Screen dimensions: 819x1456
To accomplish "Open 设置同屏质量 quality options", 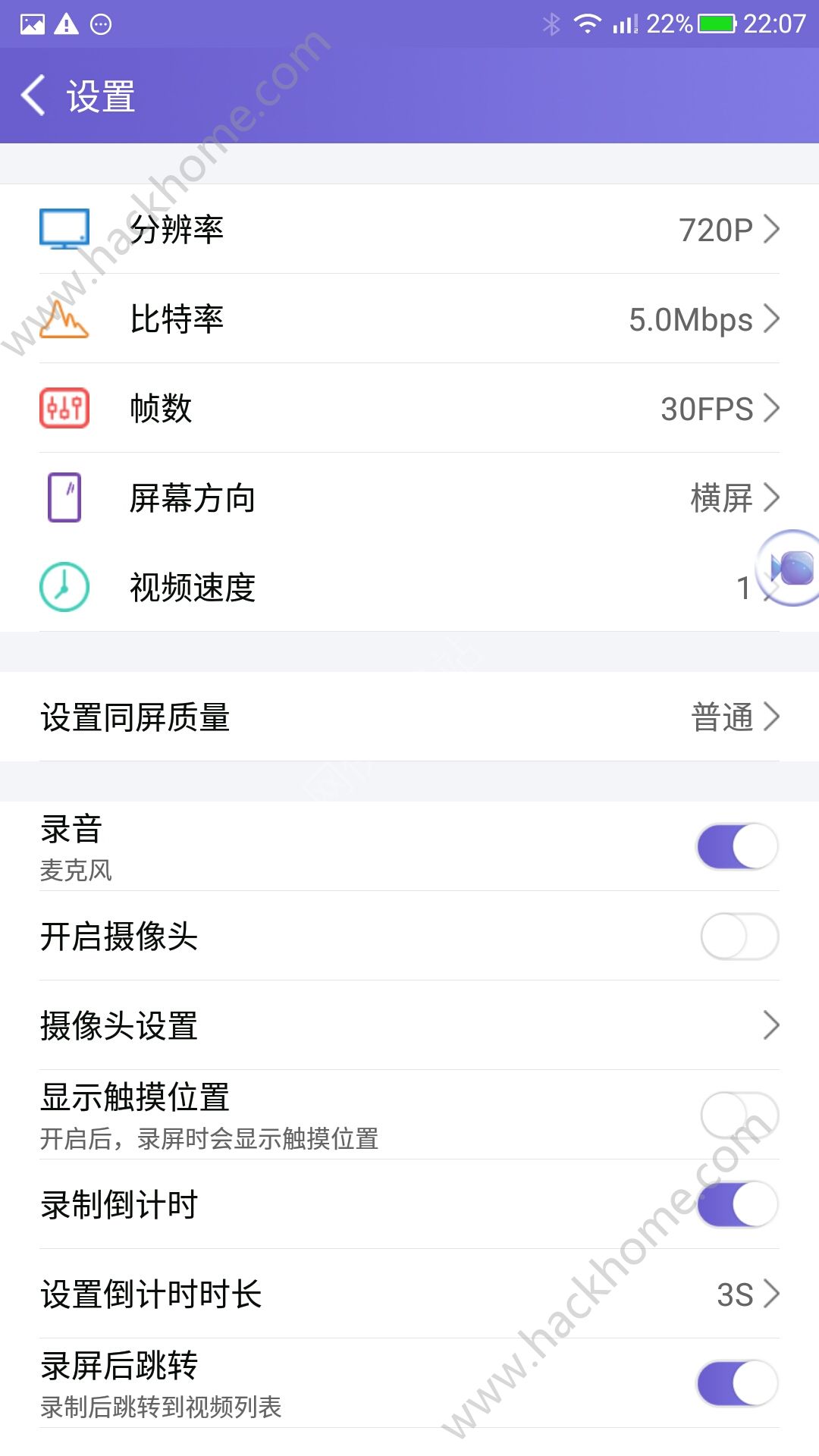I will (x=409, y=717).
